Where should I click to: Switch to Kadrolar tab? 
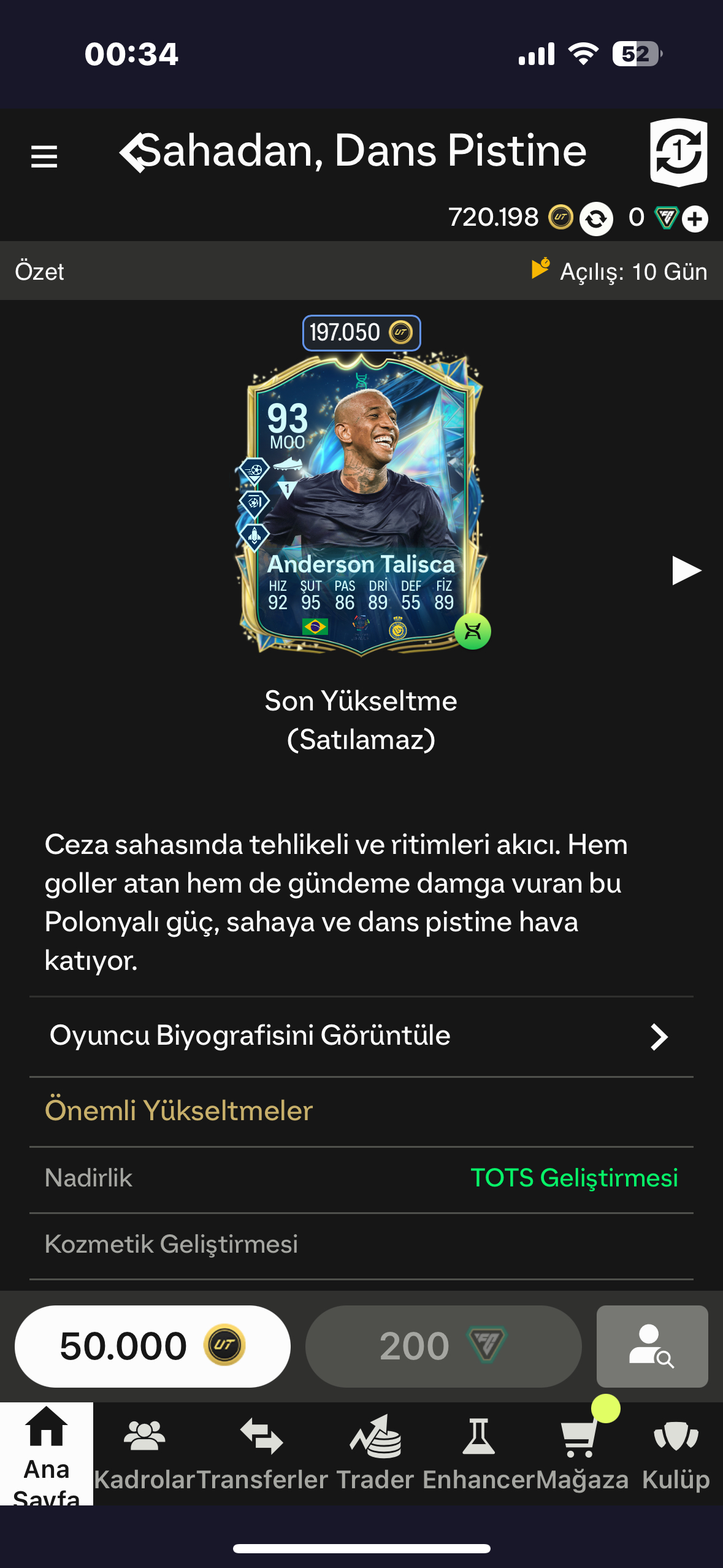(x=145, y=1454)
